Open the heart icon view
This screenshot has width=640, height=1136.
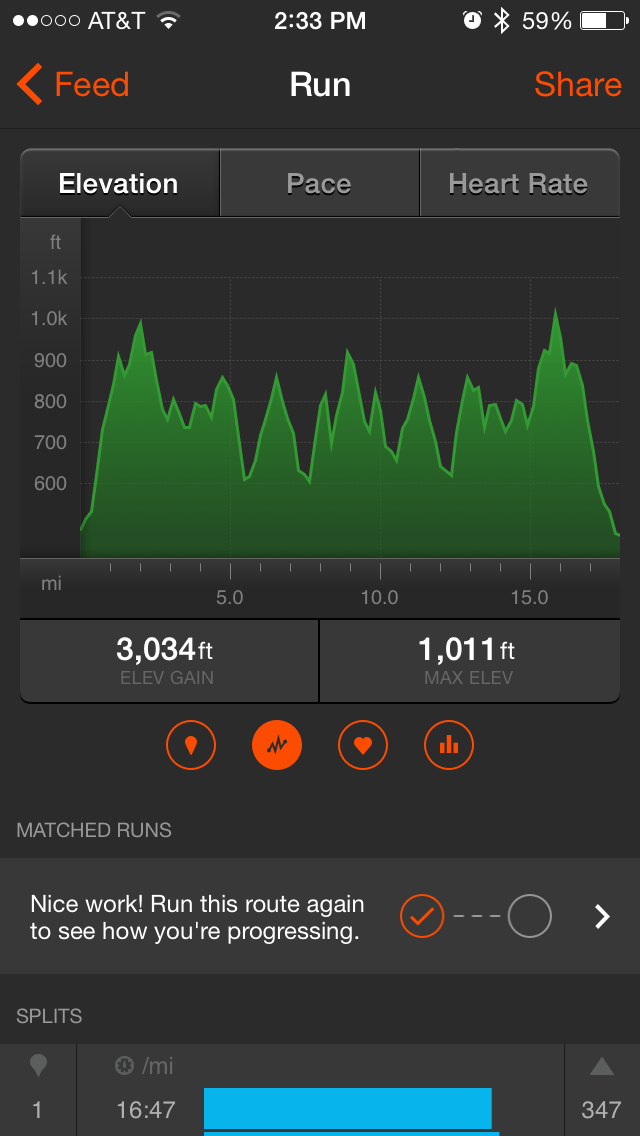pos(363,744)
